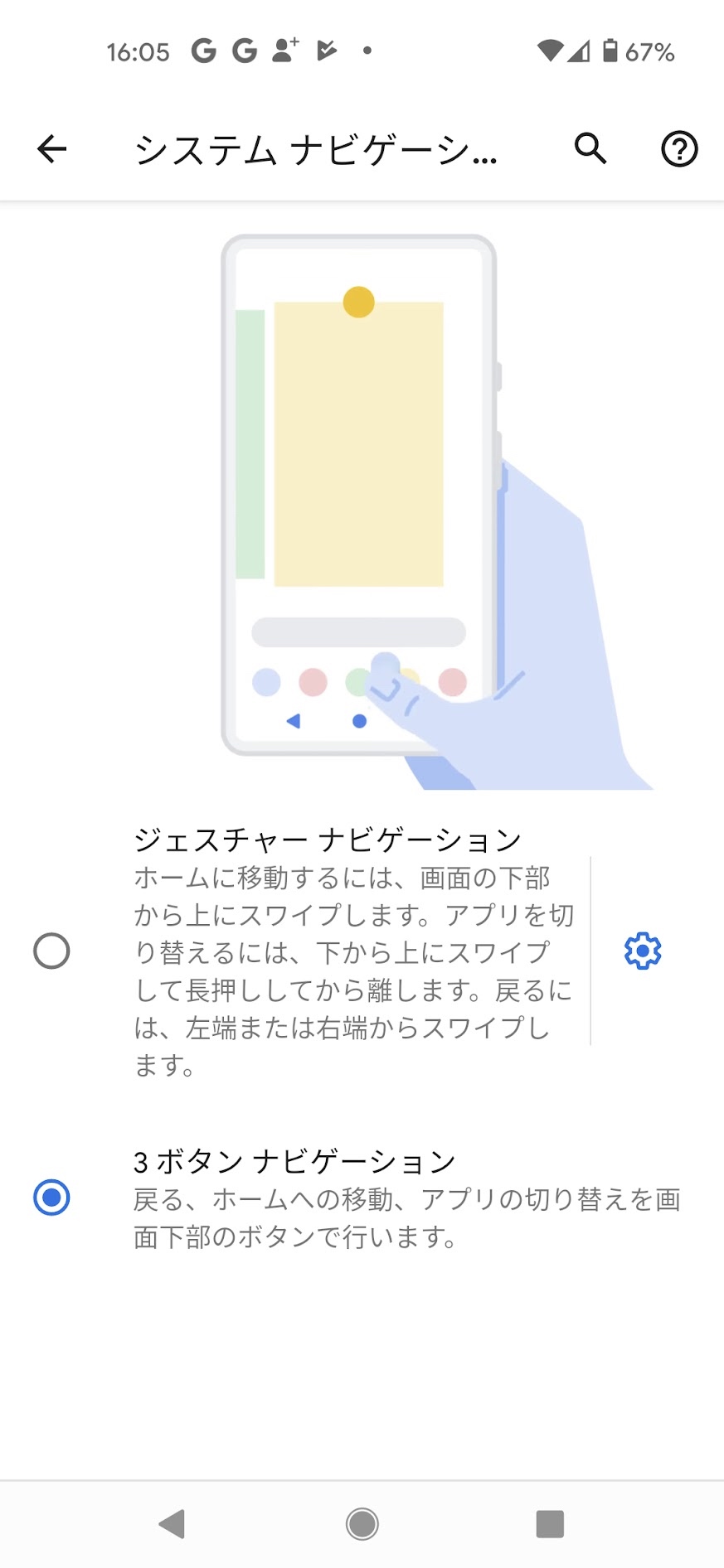The height and width of the screenshot is (1568, 724).
Task: Select ジェスチャー ナビゲーション option
Action: [51, 951]
